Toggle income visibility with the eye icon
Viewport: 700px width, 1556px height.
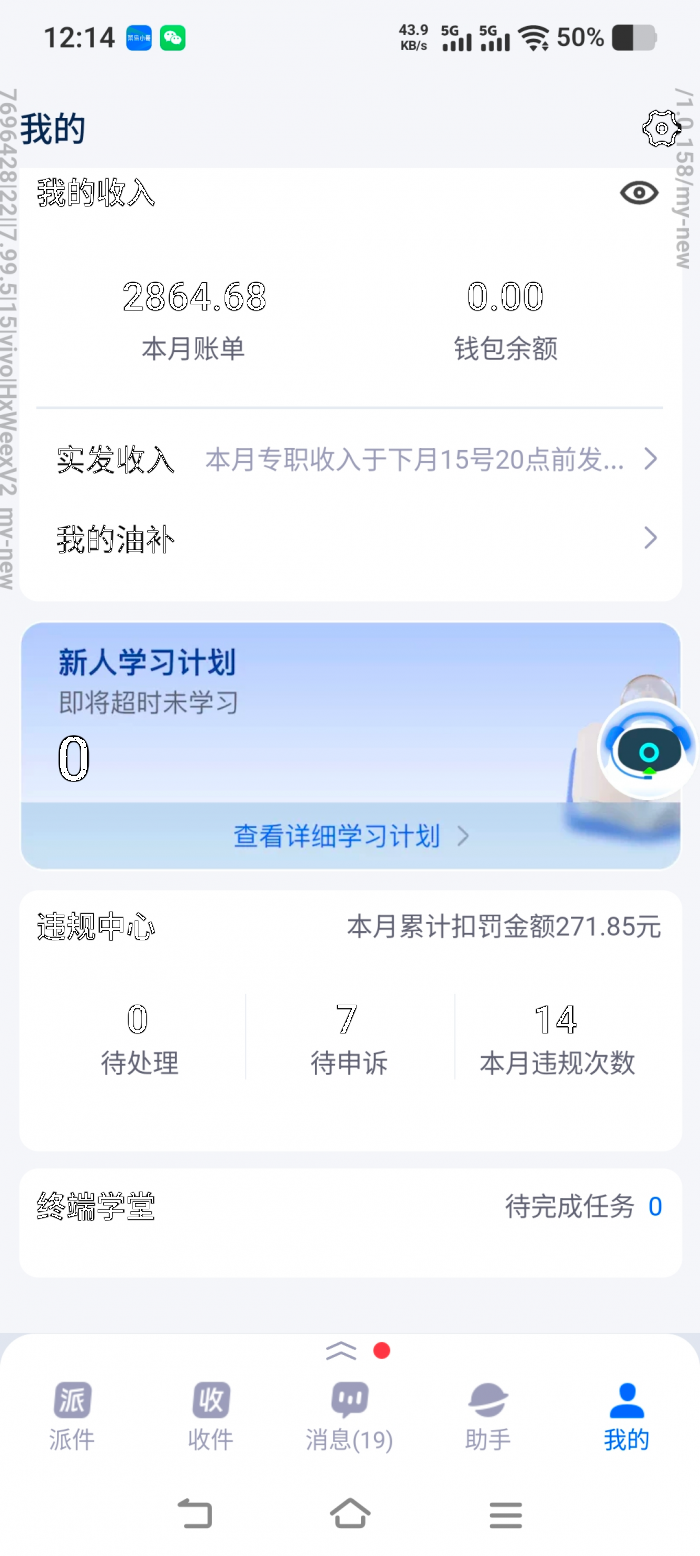click(x=639, y=193)
